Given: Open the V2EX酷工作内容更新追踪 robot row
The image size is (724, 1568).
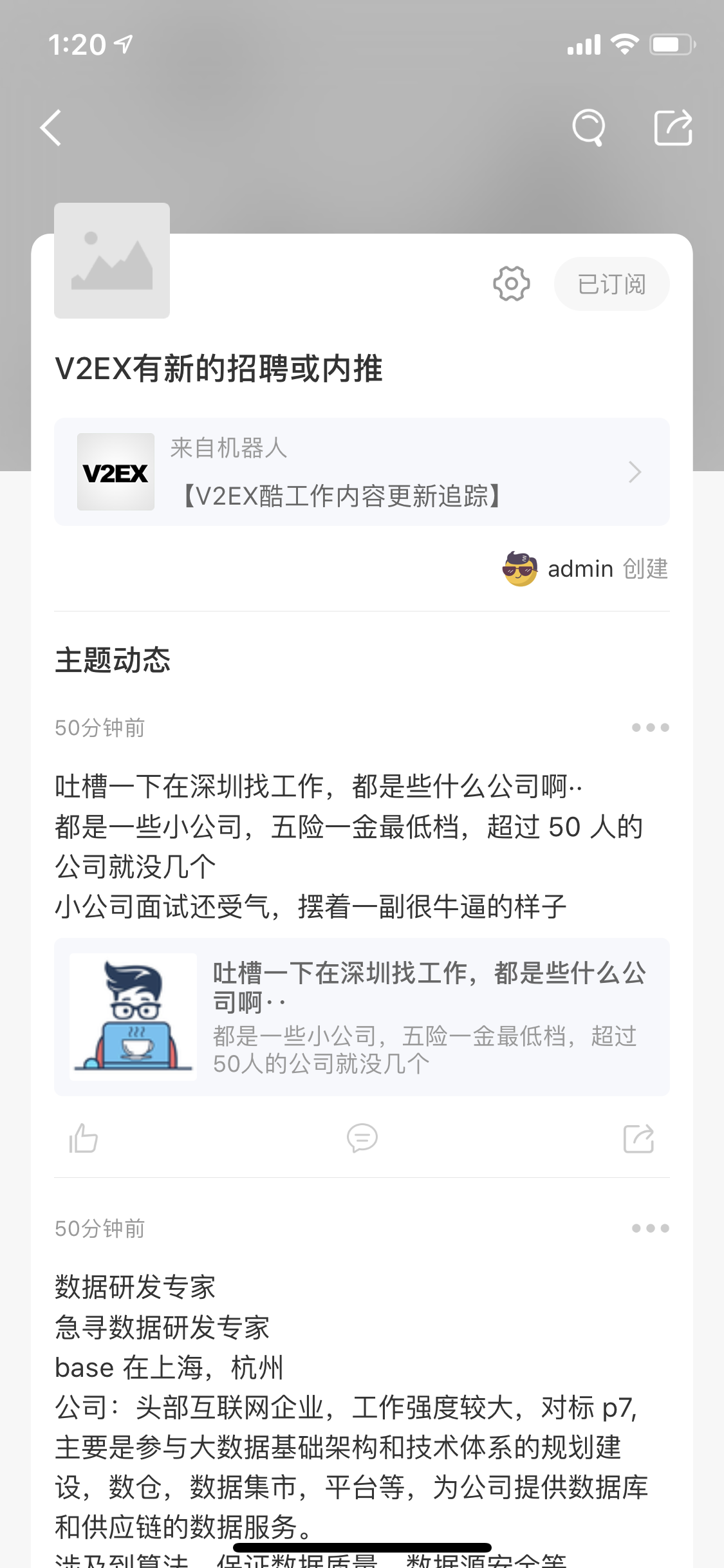Looking at the screenshot, I should (362, 472).
